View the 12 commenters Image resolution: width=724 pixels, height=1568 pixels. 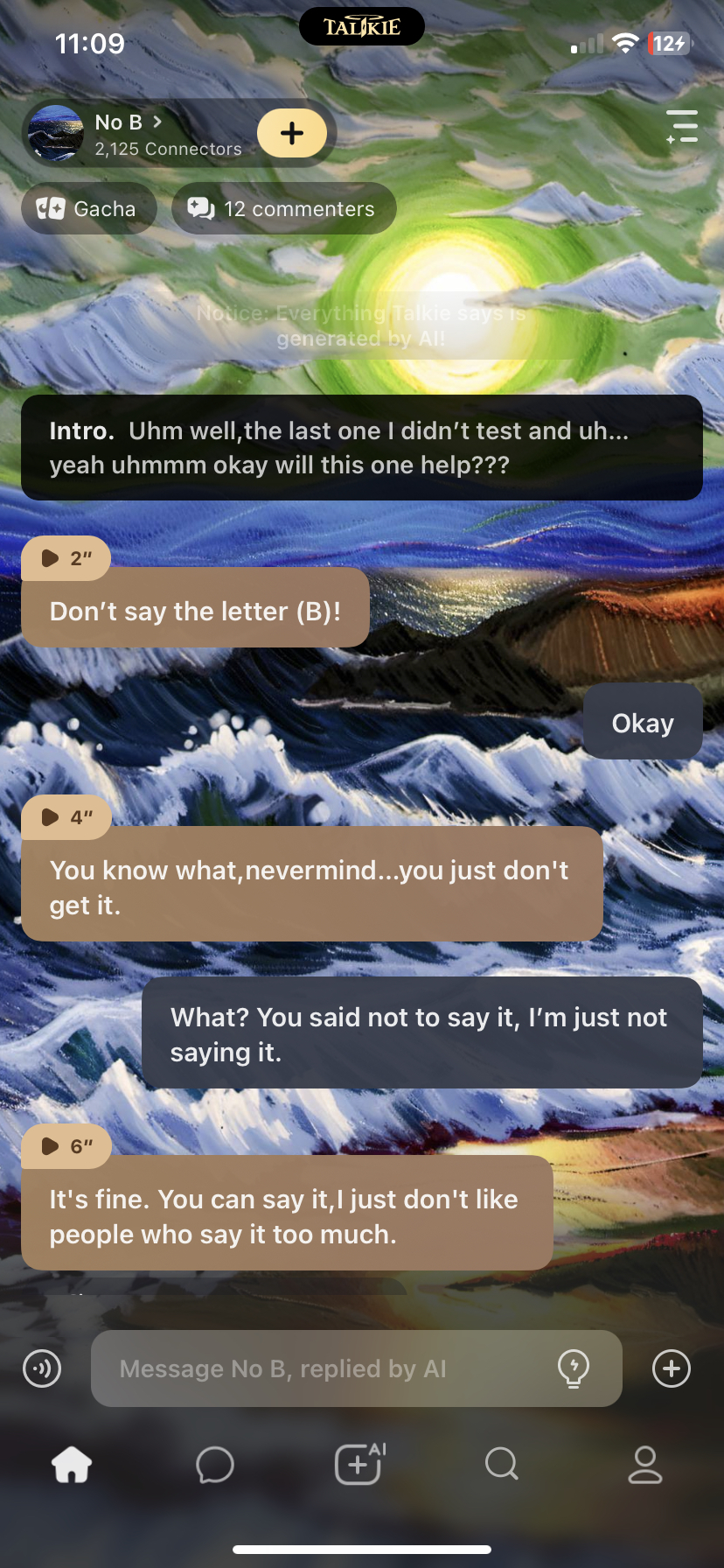pos(284,209)
